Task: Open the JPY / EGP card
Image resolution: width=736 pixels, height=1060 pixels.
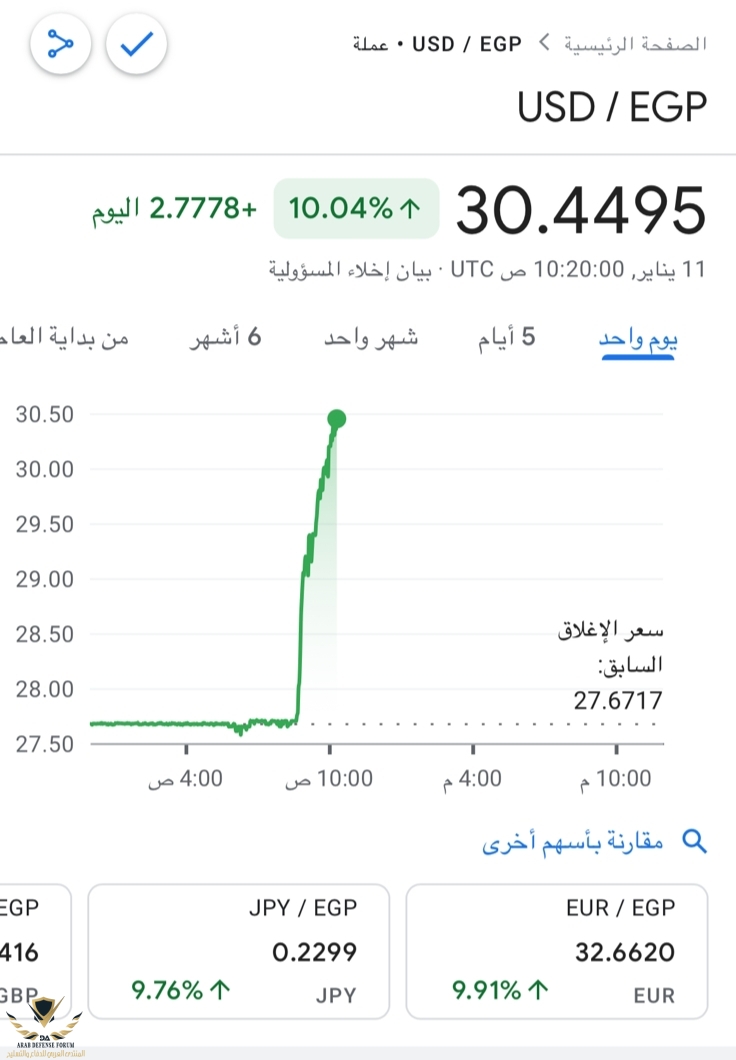Action: click(239, 951)
